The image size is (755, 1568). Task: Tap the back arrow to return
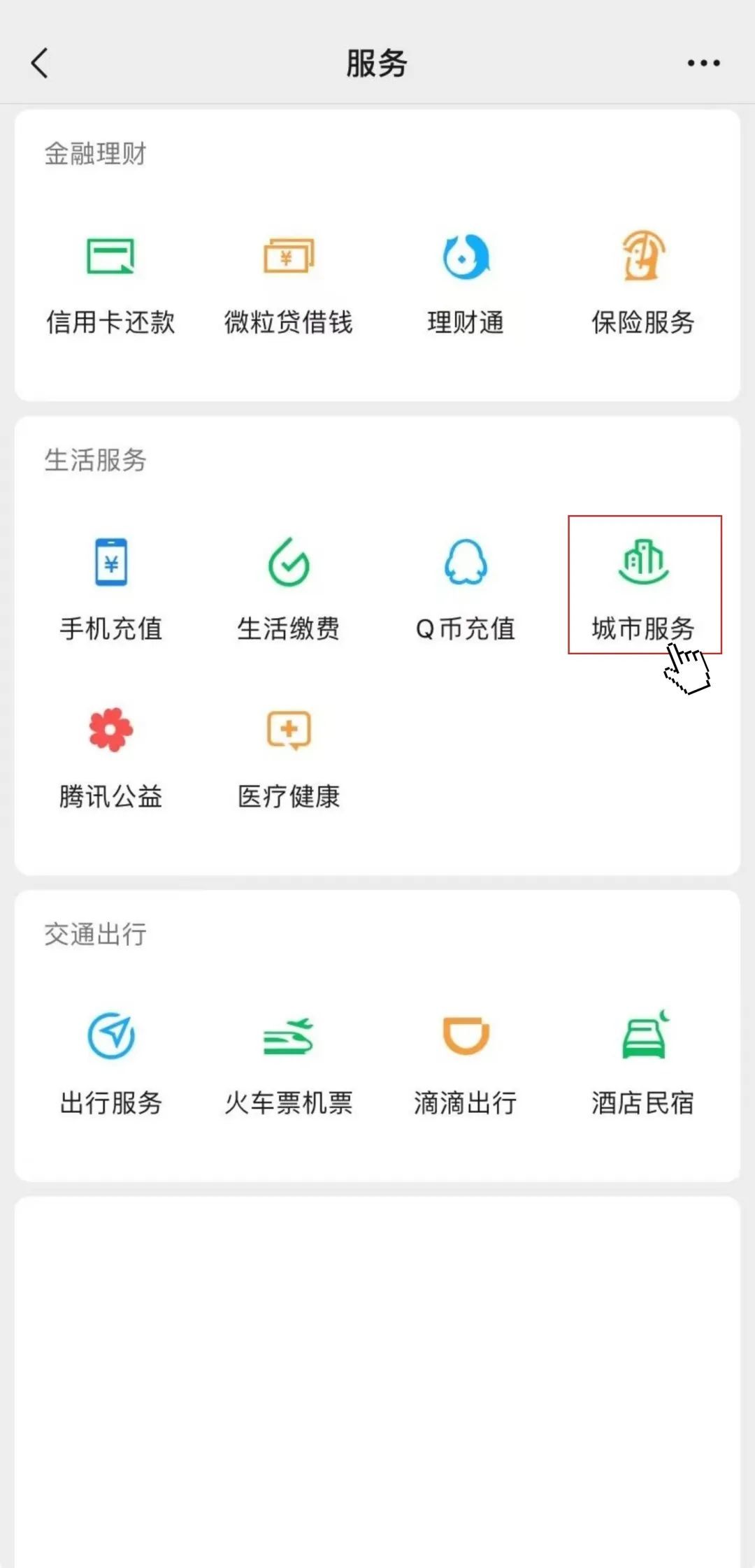coord(40,63)
